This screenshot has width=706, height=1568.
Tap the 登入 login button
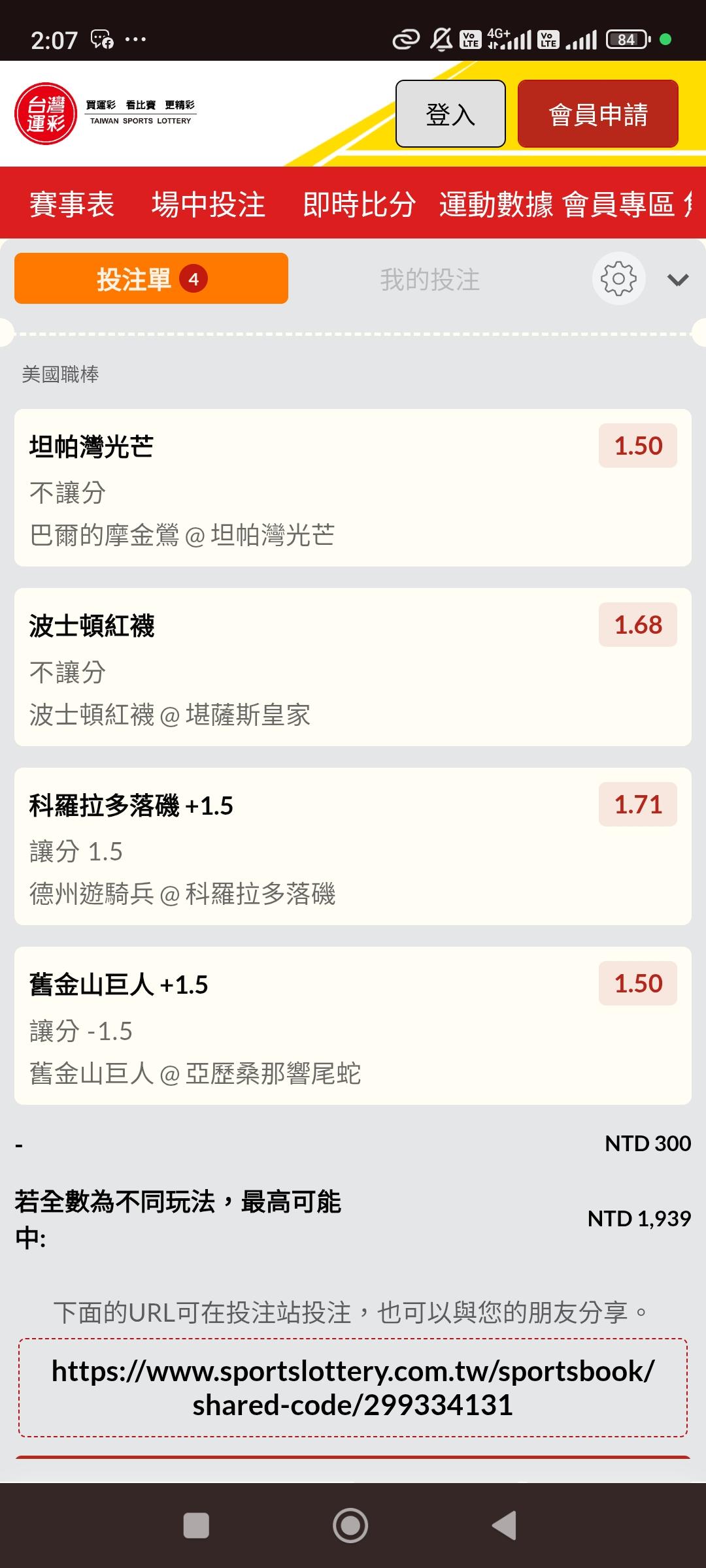coord(450,114)
